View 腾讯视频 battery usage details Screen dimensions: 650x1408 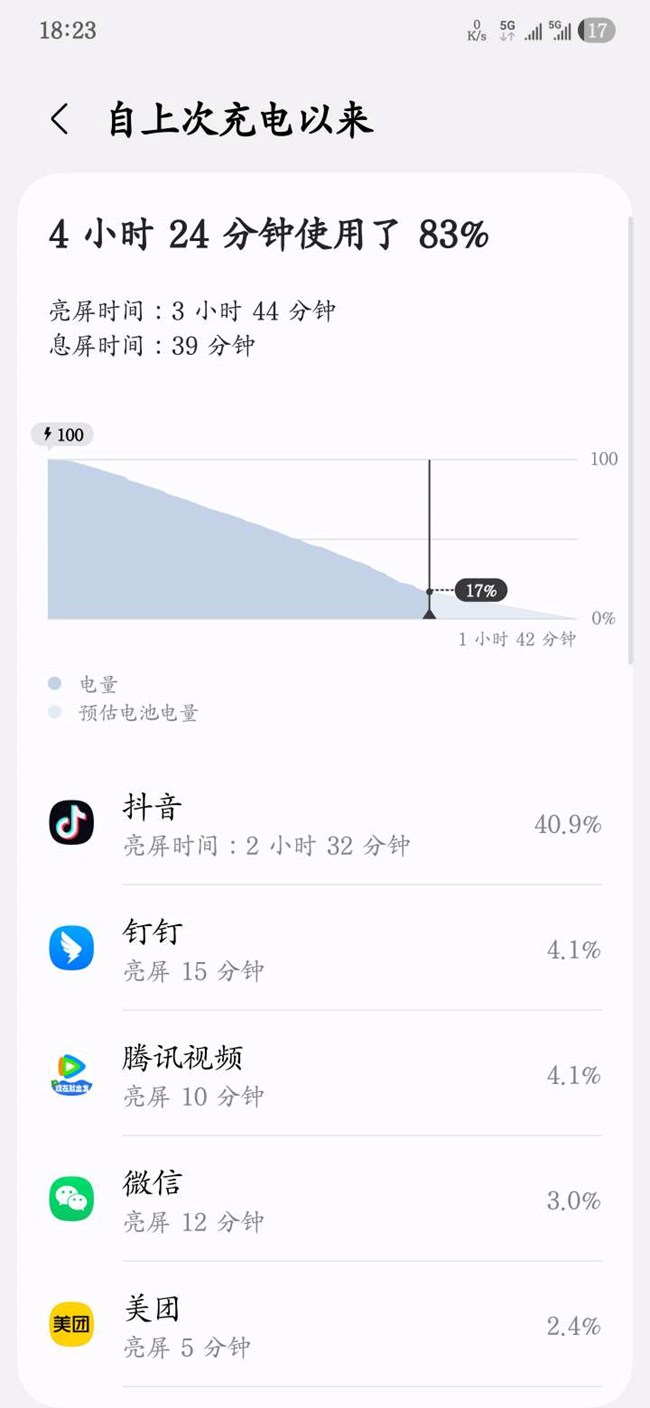[x=325, y=1075]
